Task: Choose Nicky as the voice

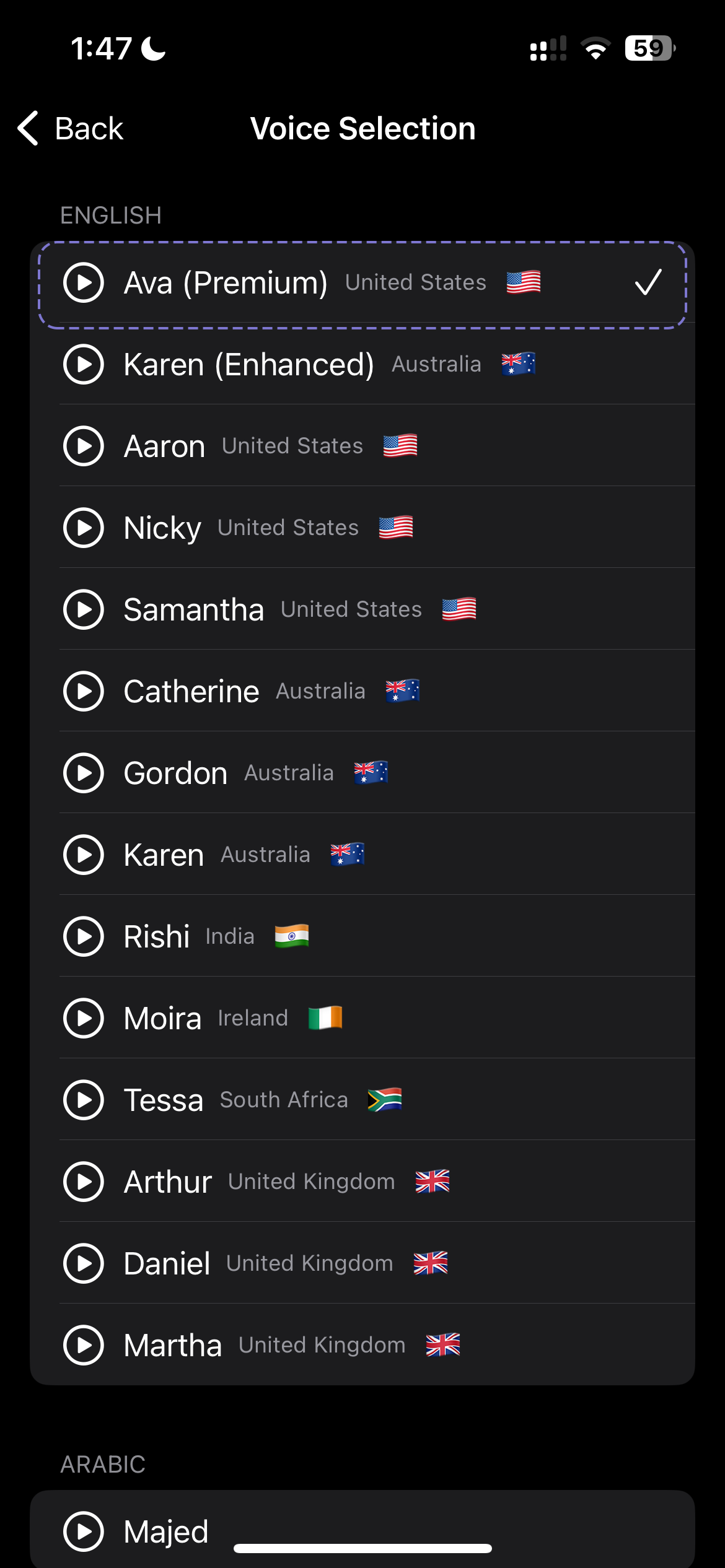Action: (362, 528)
